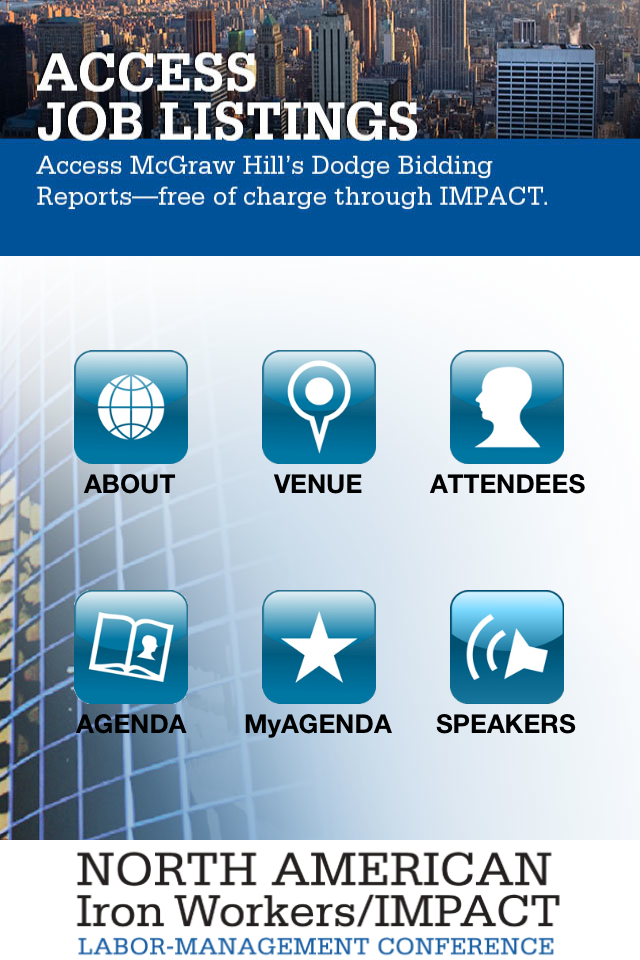View the Attendees list
Screen dimensions: 640x960
coord(507,407)
